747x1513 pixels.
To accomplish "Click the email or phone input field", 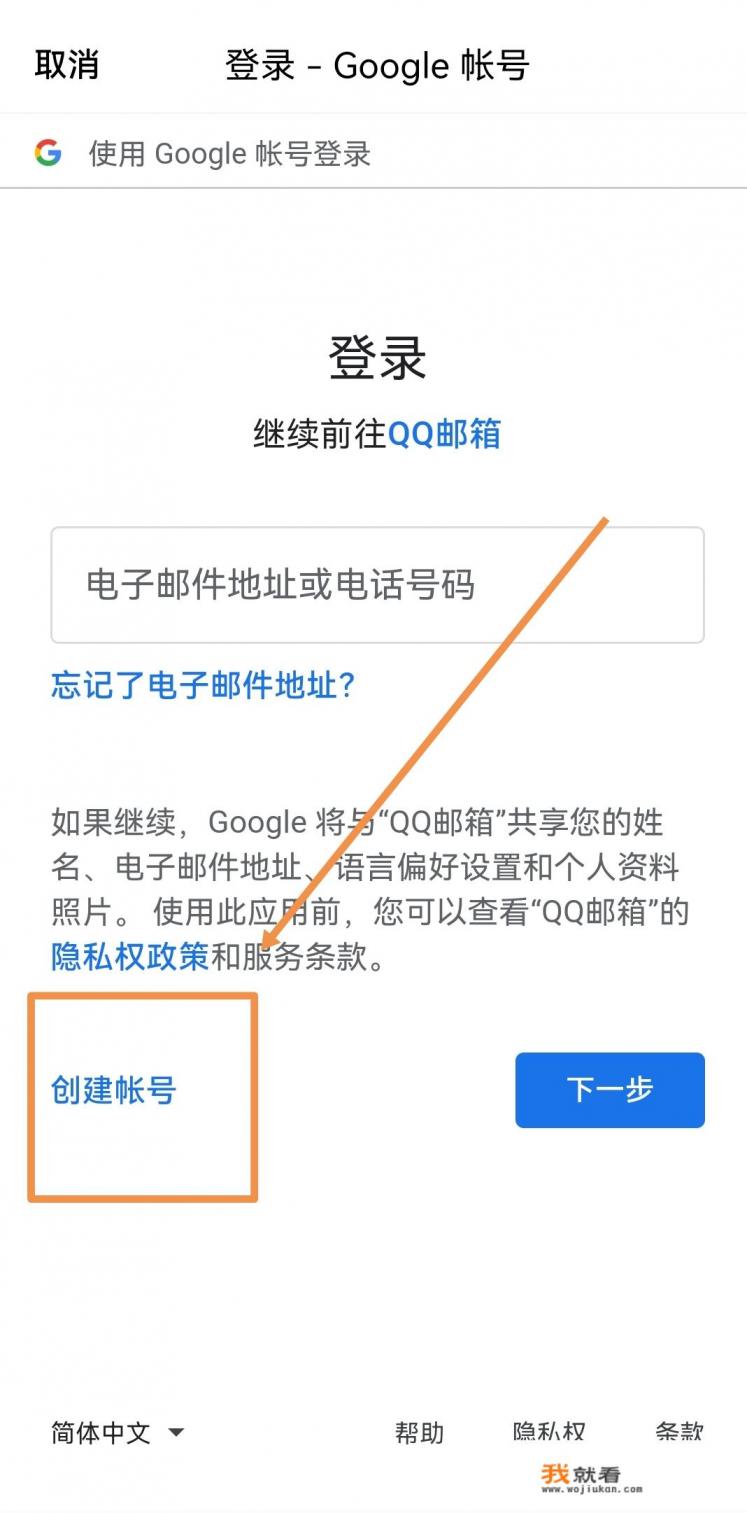I will coord(373,586).
